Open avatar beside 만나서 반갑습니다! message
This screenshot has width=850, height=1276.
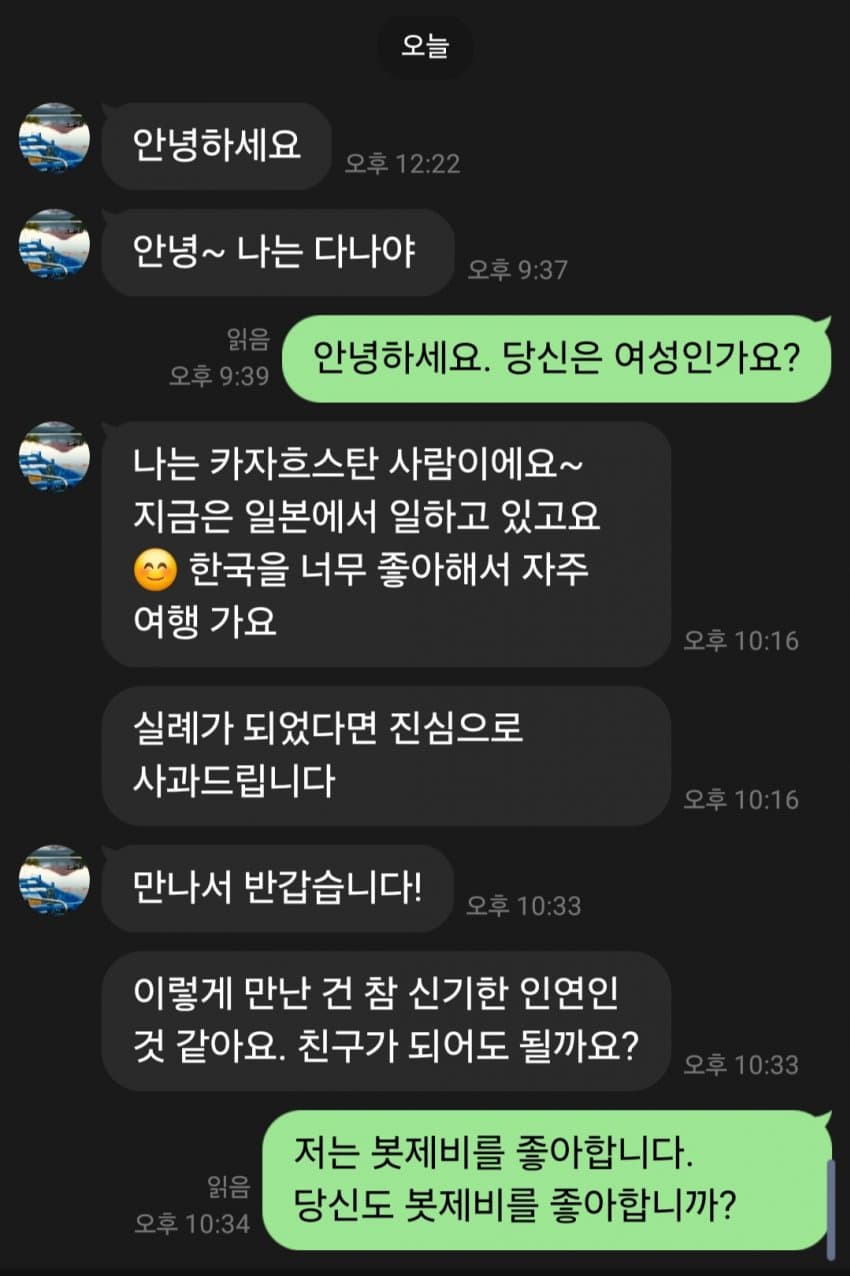tap(54, 880)
